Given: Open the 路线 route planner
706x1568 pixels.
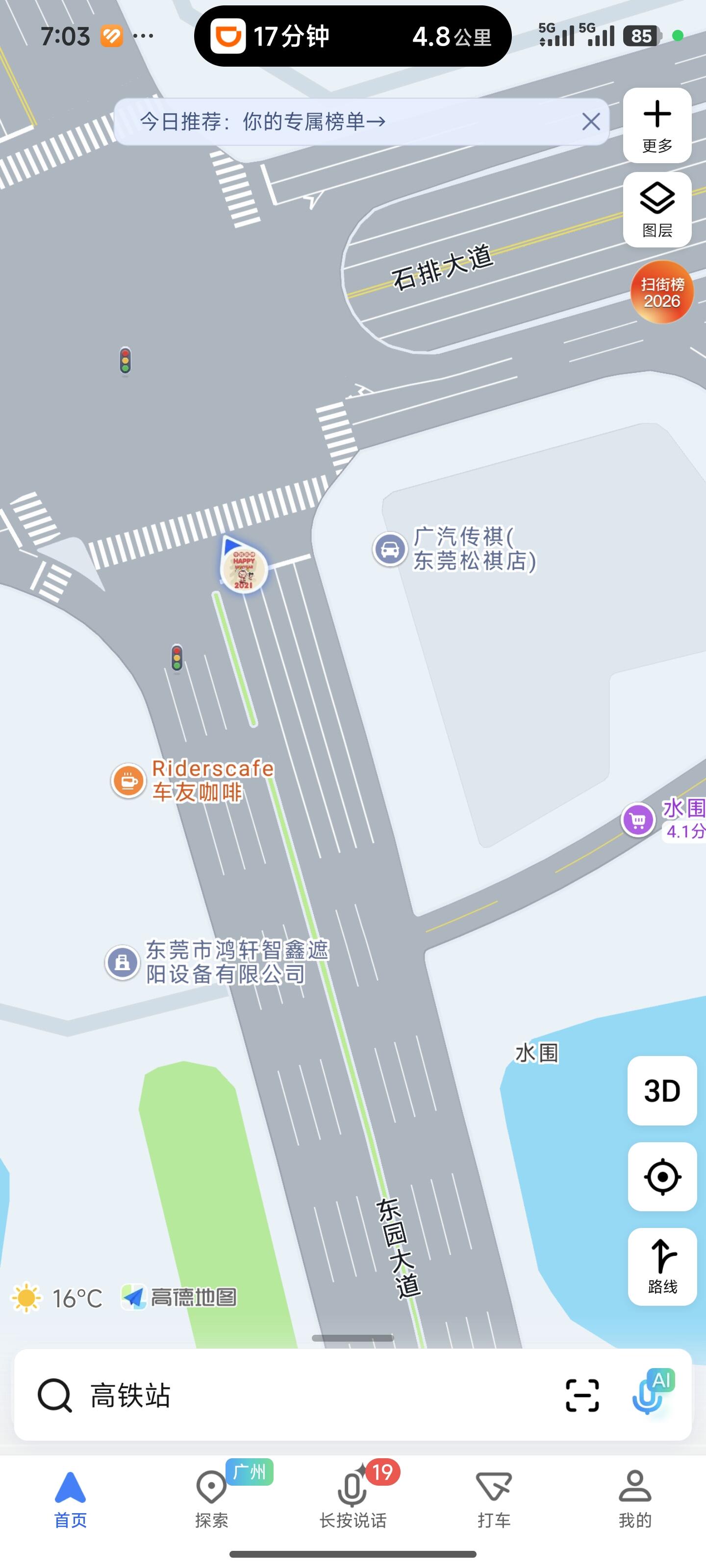Looking at the screenshot, I should [661, 1266].
